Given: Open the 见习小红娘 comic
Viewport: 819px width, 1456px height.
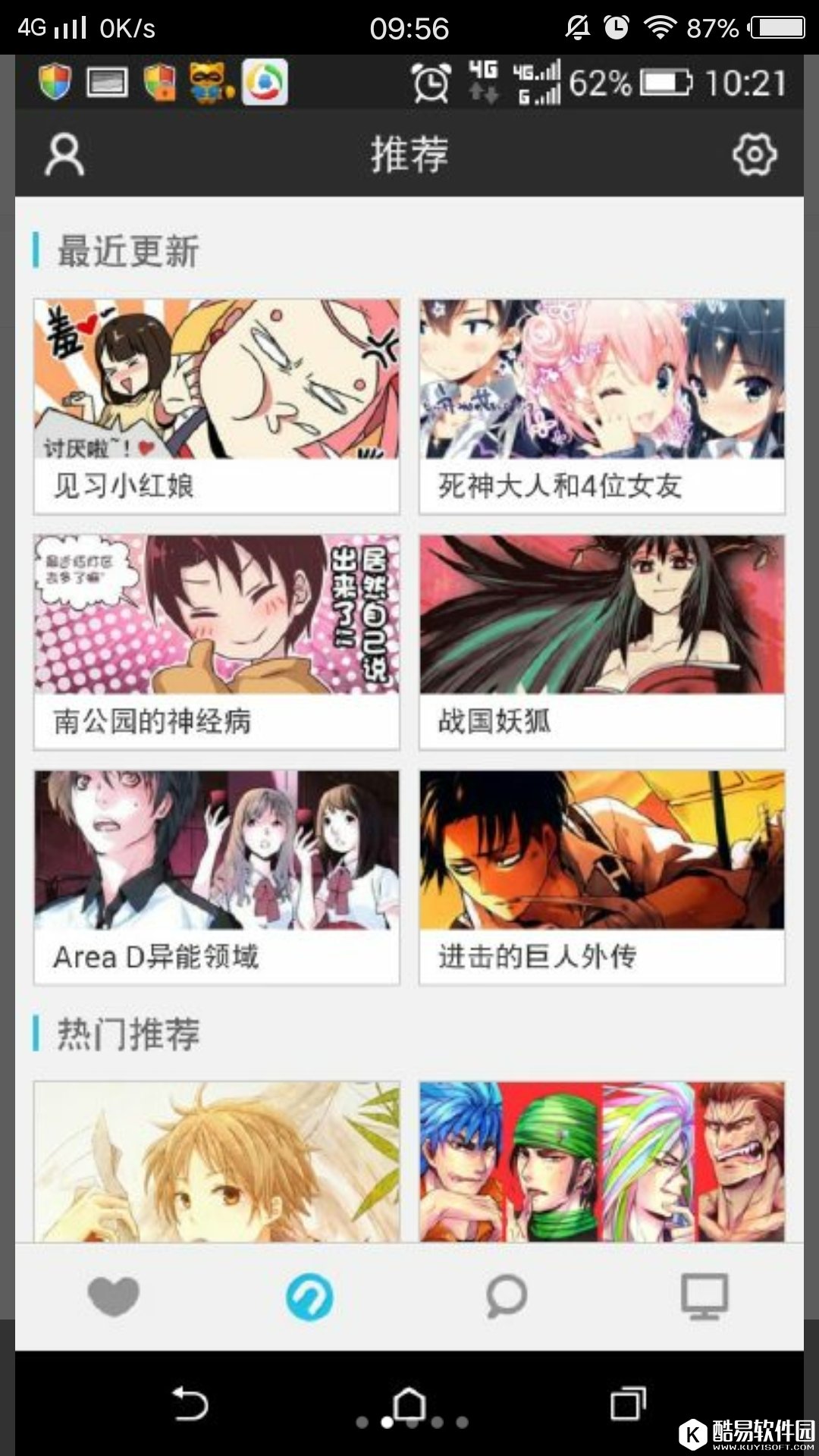Looking at the screenshot, I should click(x=217, y=402).
